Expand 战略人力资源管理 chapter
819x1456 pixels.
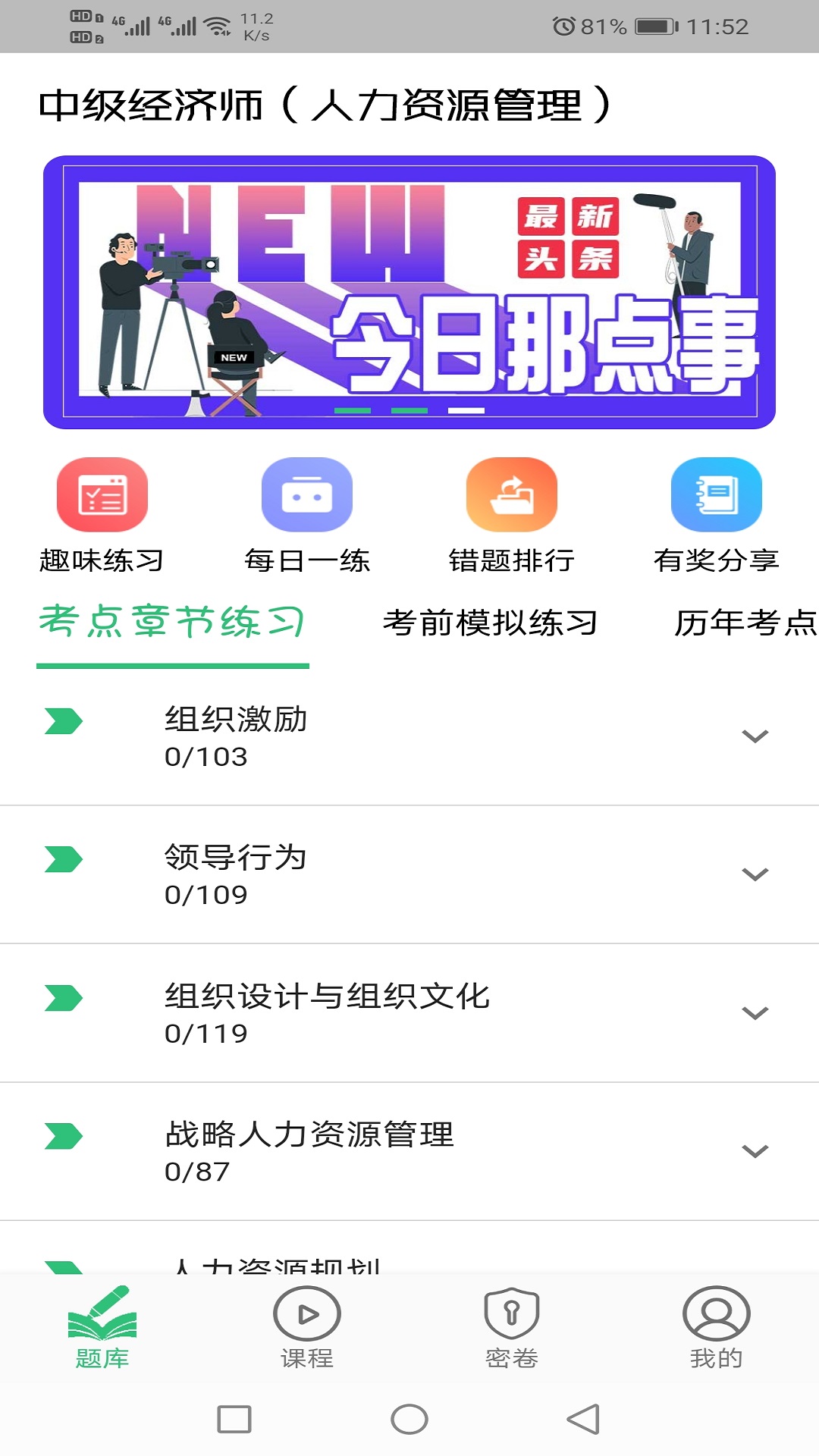click(755, 1151)
